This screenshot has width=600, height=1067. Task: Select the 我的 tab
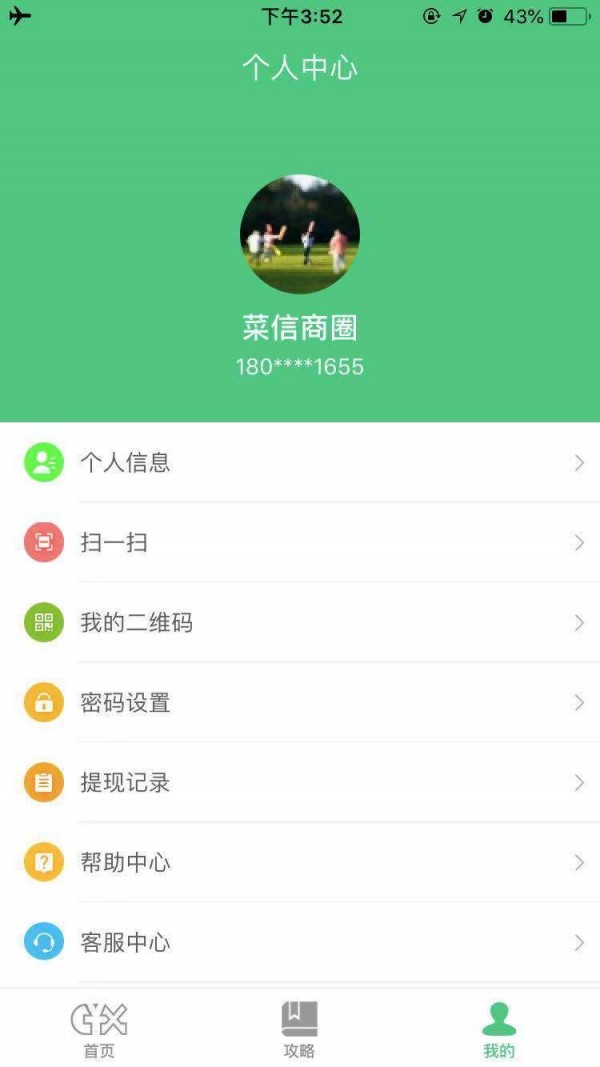499,1029
